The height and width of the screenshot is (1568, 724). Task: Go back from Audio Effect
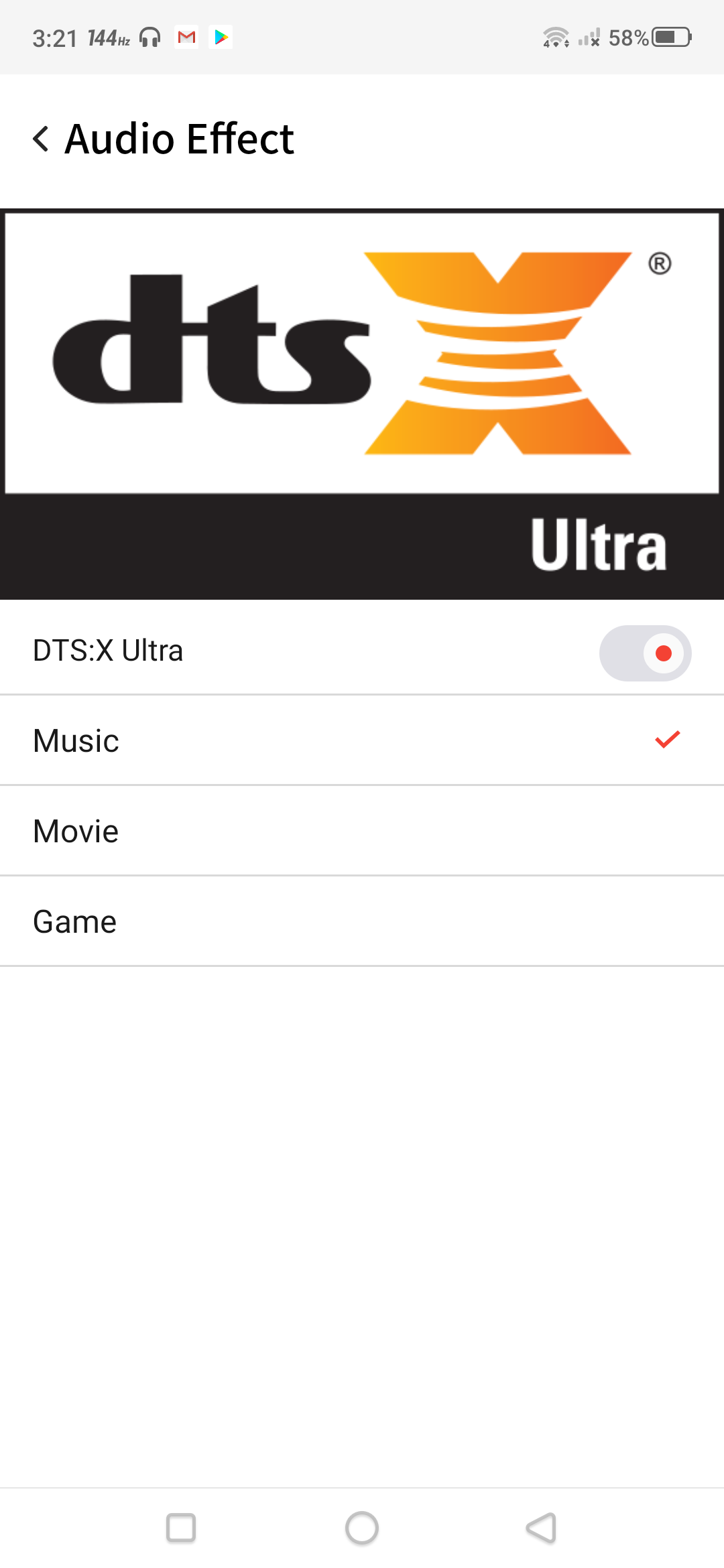[41, 139]
